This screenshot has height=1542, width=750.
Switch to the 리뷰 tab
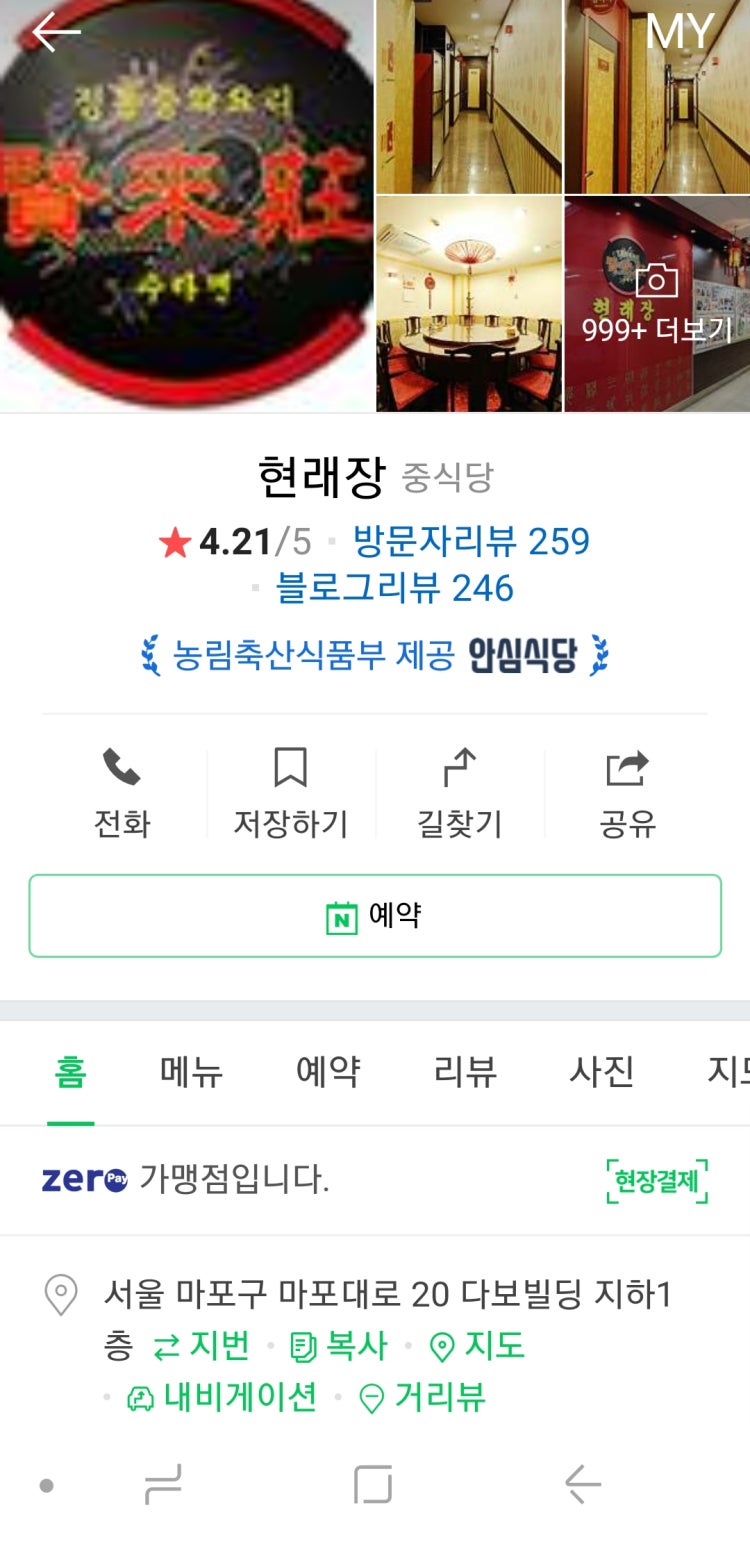pyautogui.click(x=465, y=1071)
